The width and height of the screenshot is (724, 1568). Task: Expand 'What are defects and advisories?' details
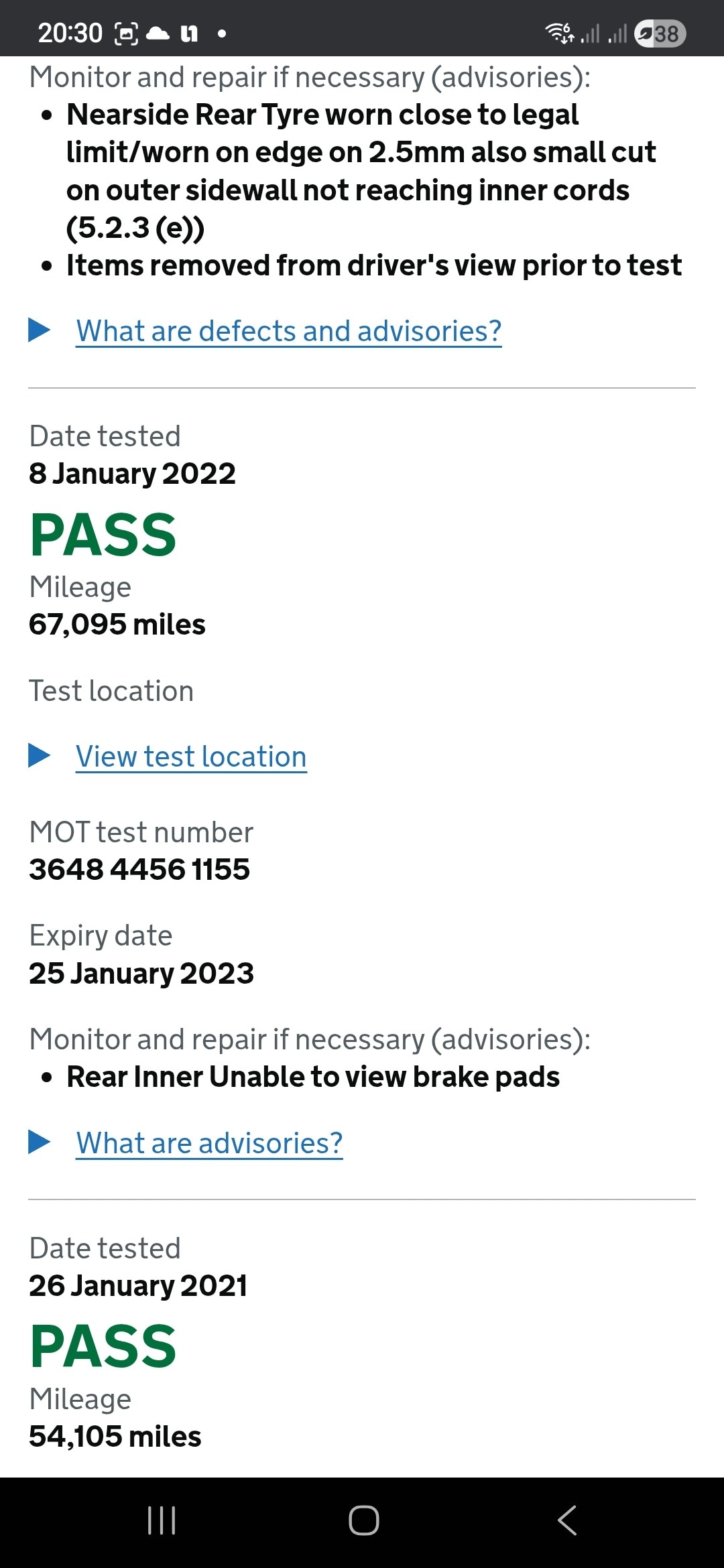tap(288, 331)
